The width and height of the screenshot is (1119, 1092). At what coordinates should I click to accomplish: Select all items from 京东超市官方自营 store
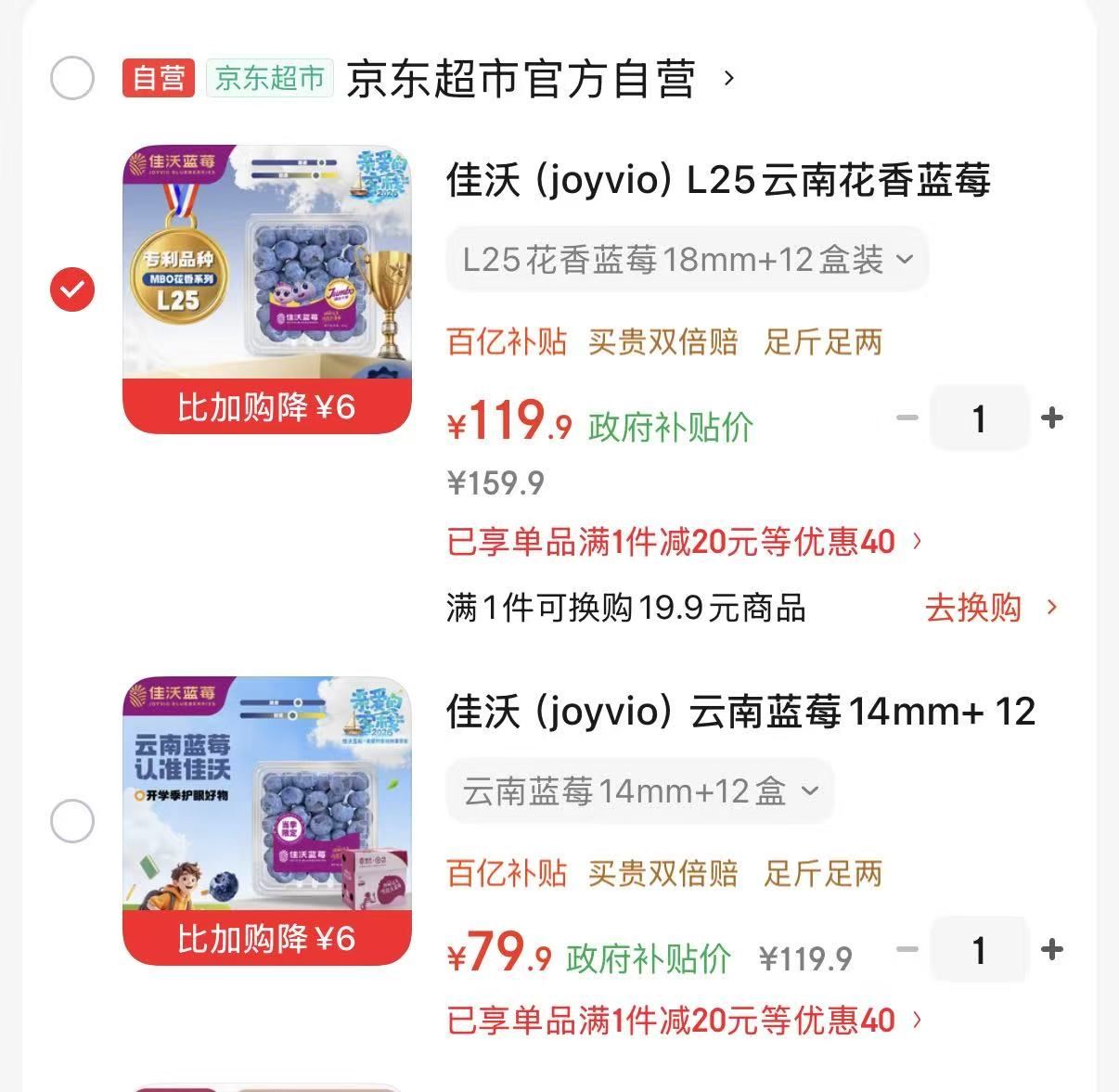[x=72, y=78]
